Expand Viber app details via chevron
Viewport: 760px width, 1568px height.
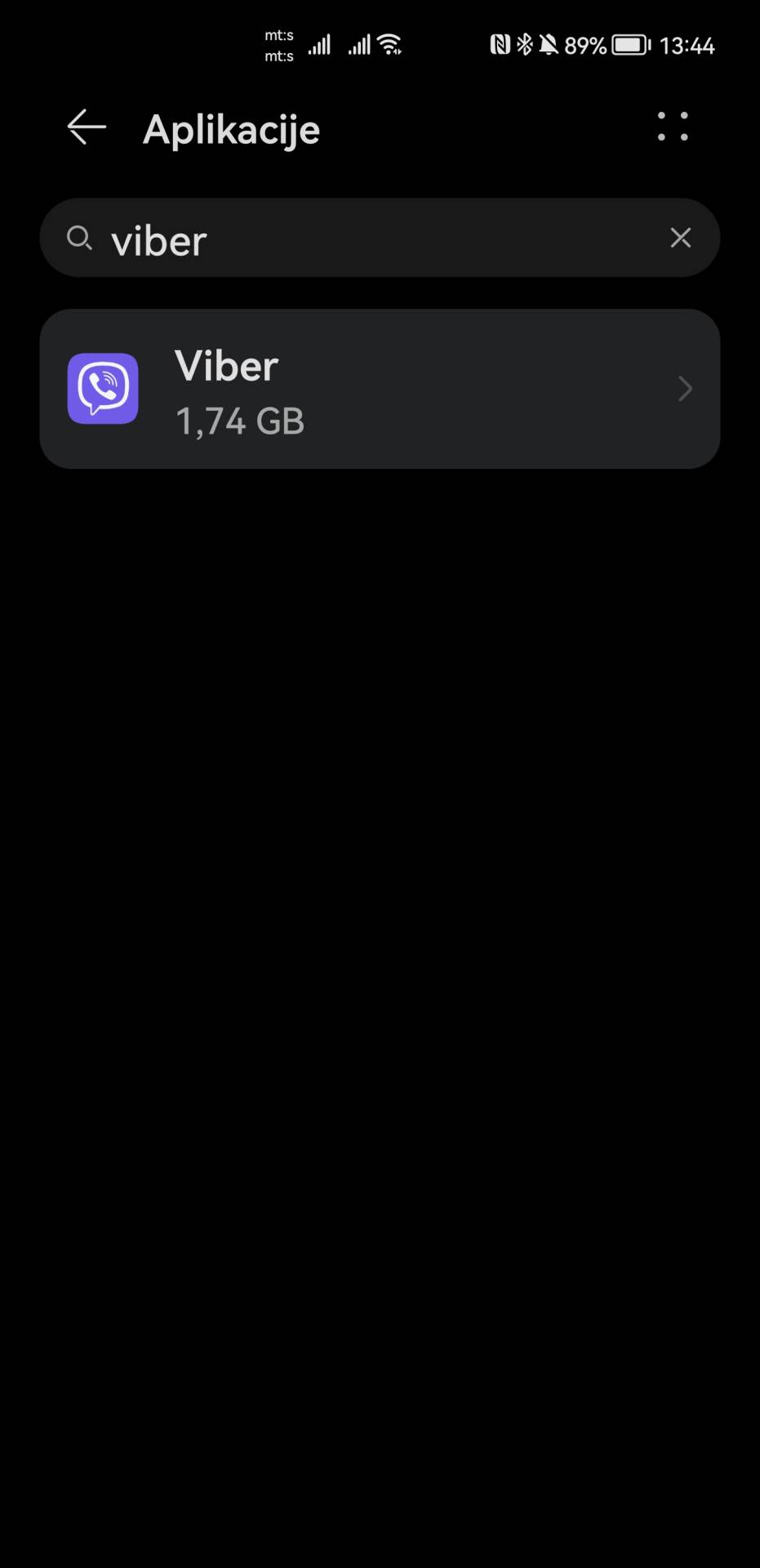[x=685, y=389]
